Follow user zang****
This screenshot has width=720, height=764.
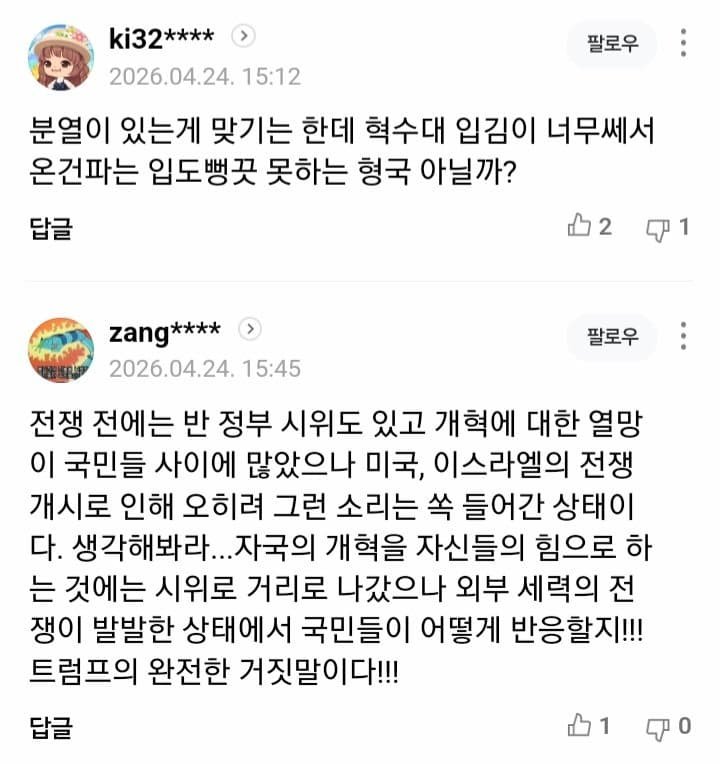pos(611,336)
